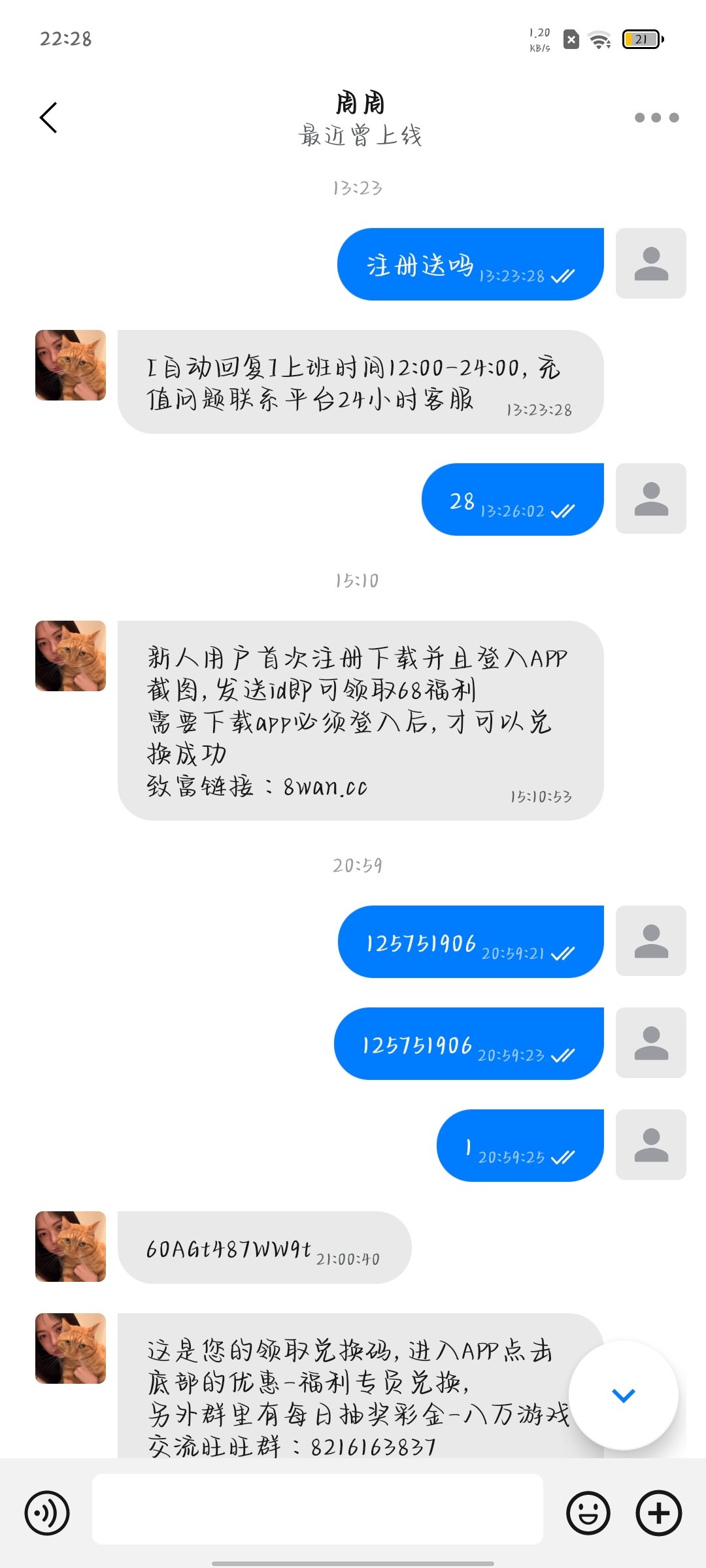Open 周周's avatar beside the auto-reply message
The width and height of the screenshot is (706, 1568).
point(71,365)
